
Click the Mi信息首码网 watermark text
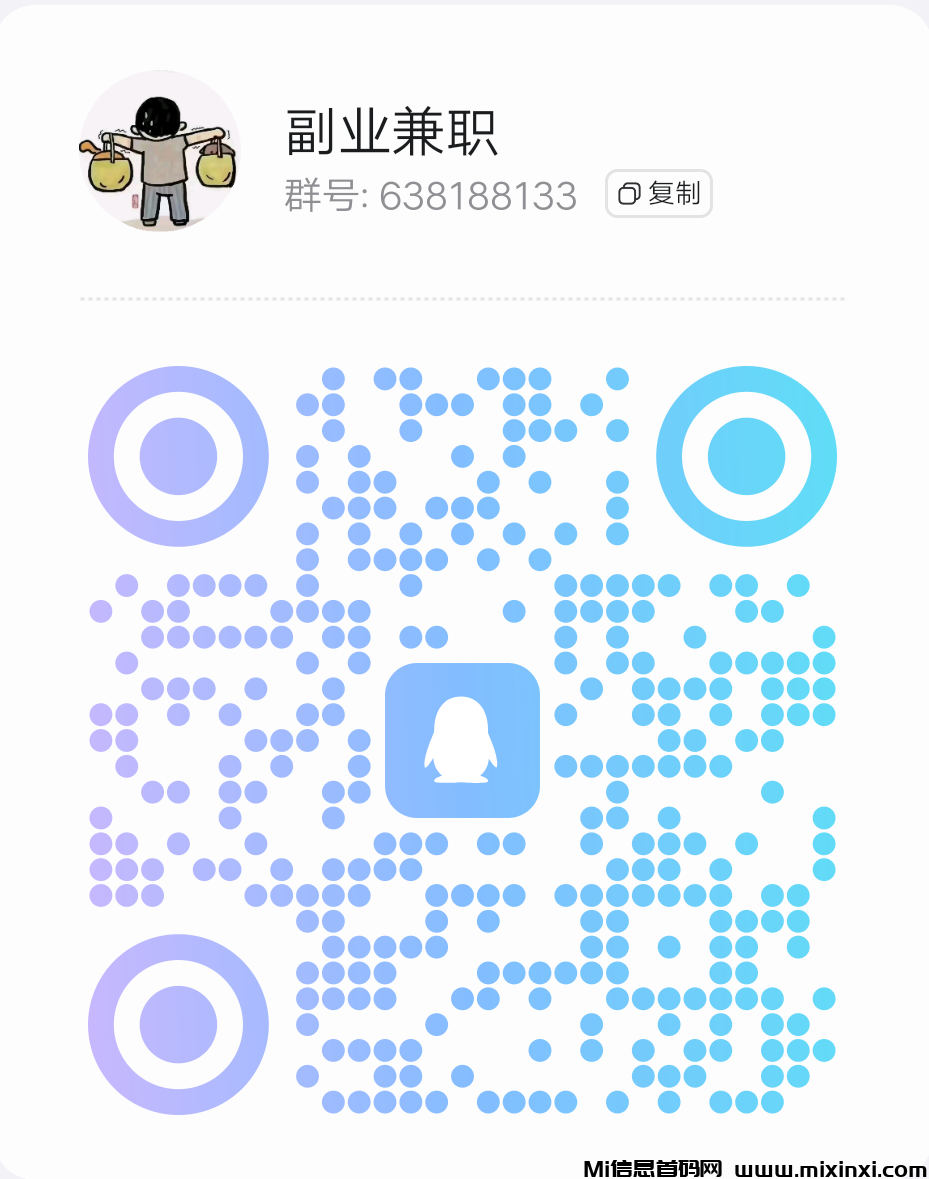point(651,1166)
